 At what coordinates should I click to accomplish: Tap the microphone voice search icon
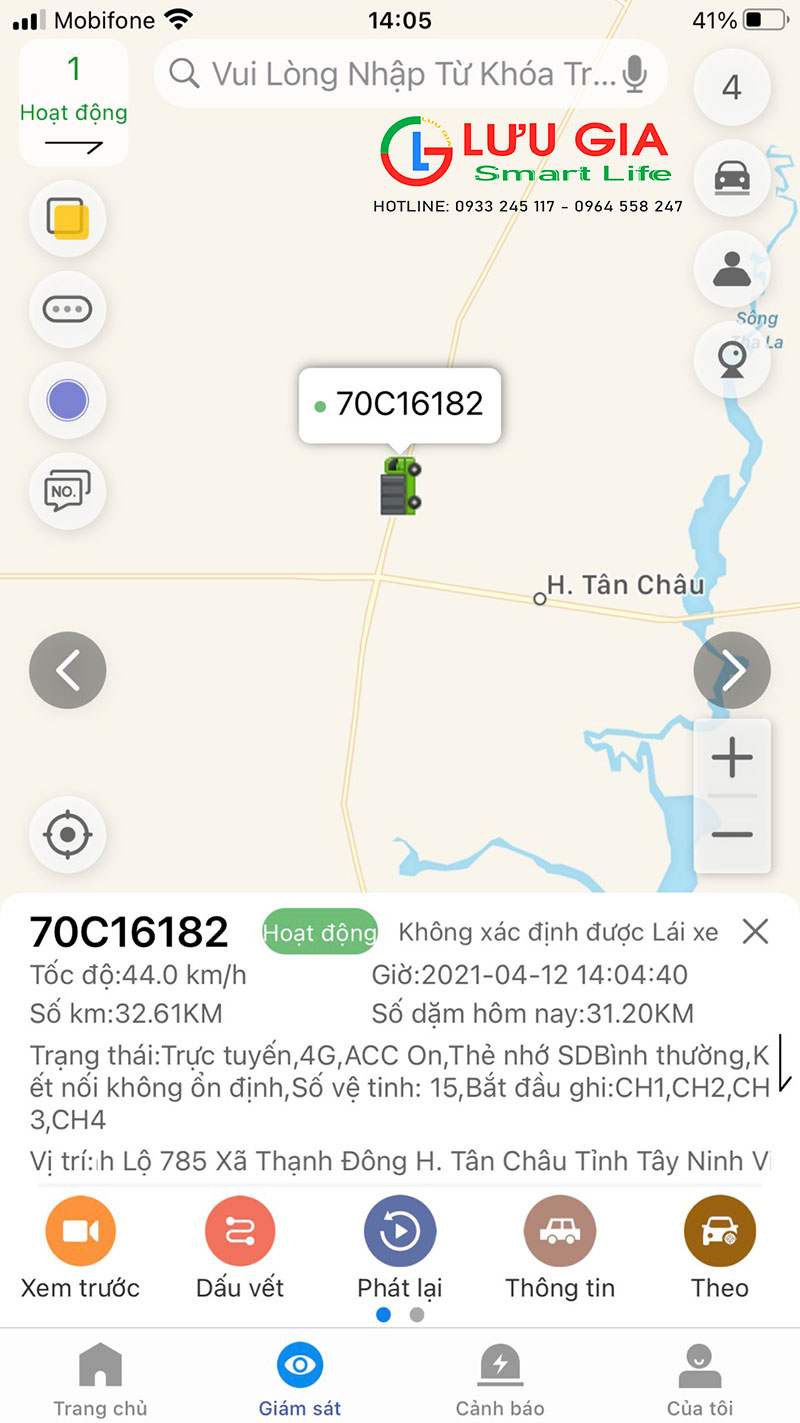pyautogui.click(x=634, y=74)
